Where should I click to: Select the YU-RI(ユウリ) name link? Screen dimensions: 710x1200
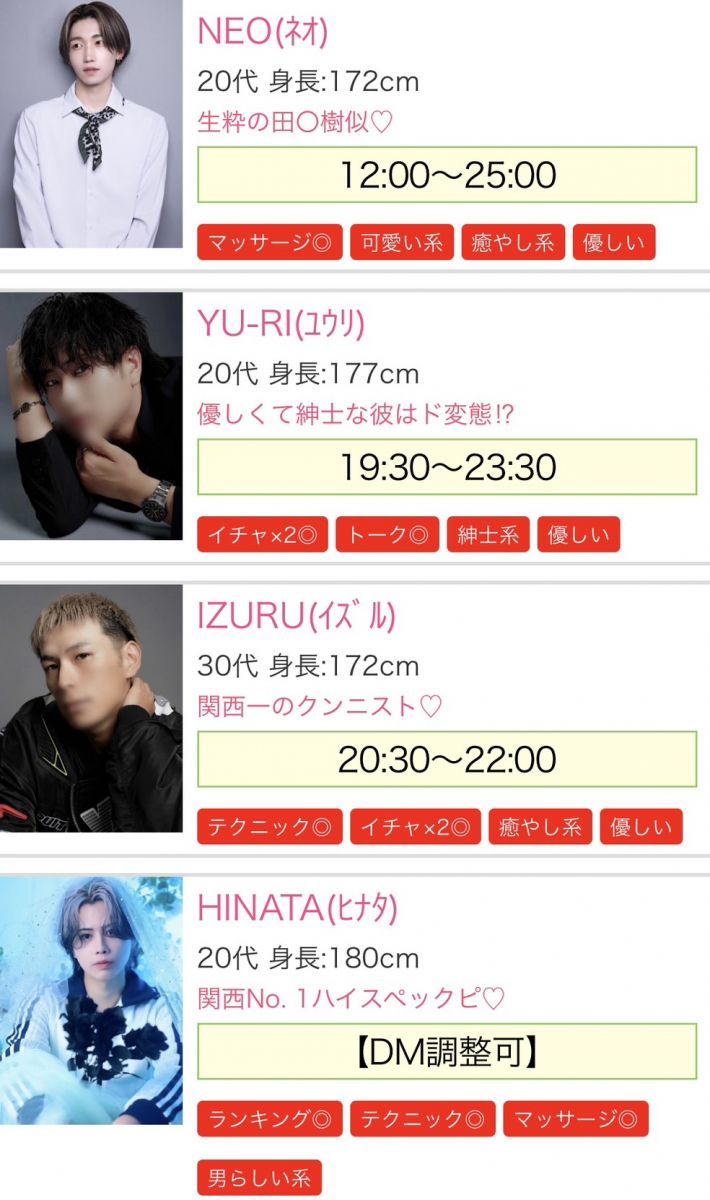click(x=280, y=323)
